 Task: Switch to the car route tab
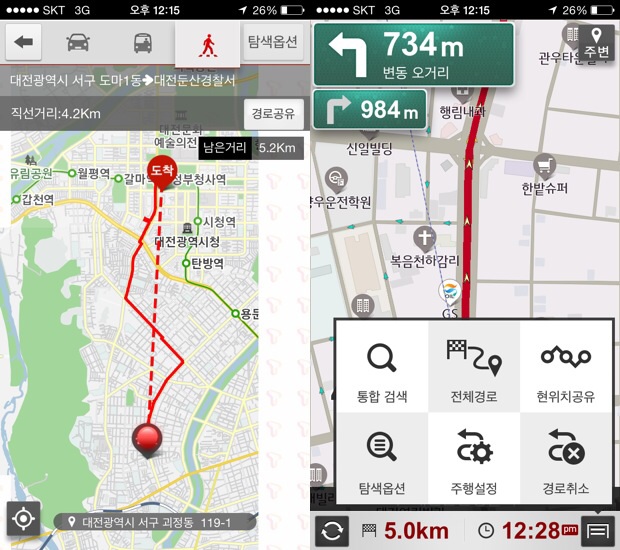click(78, 43)
